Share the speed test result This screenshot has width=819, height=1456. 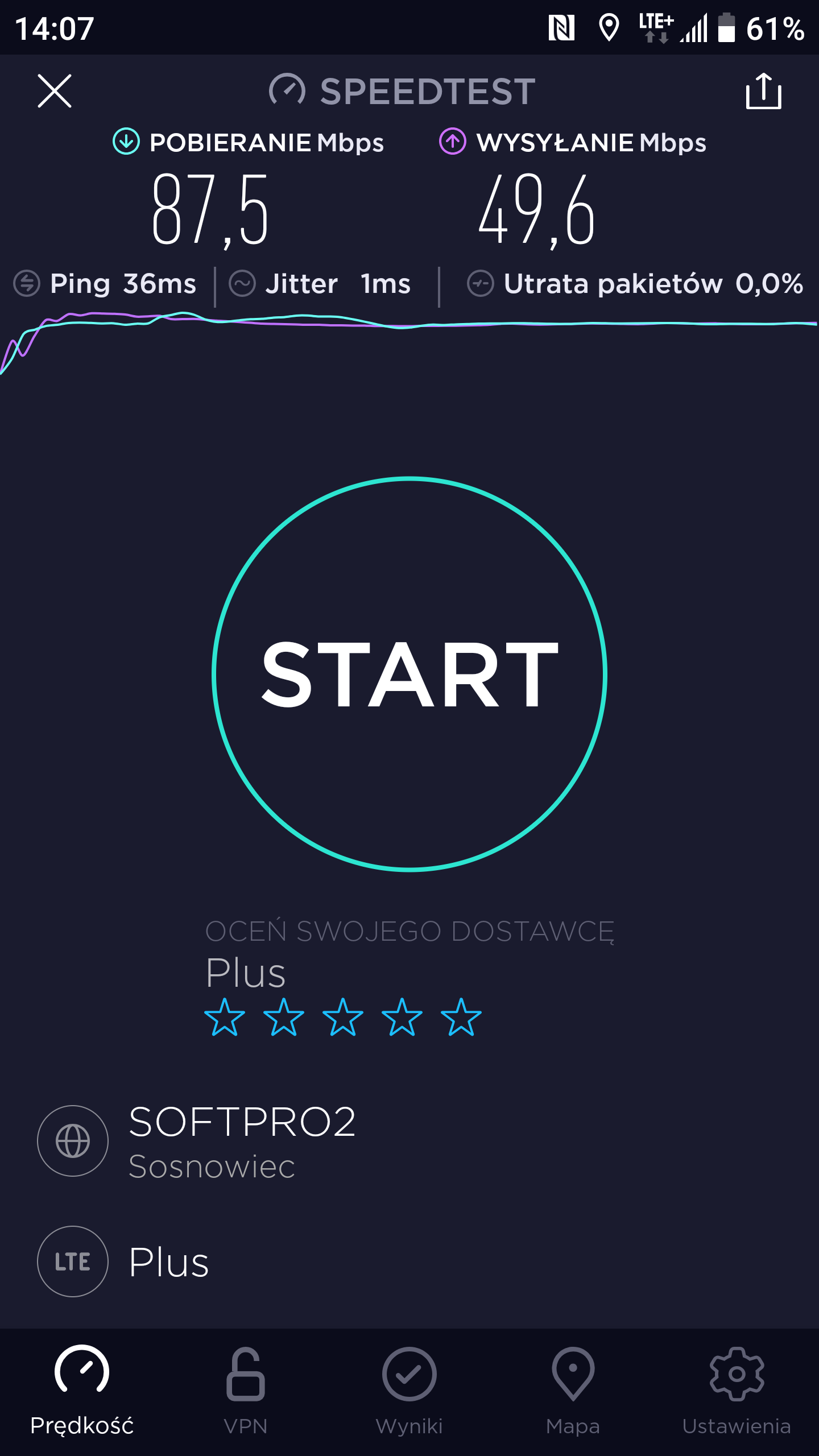point(763,91)
